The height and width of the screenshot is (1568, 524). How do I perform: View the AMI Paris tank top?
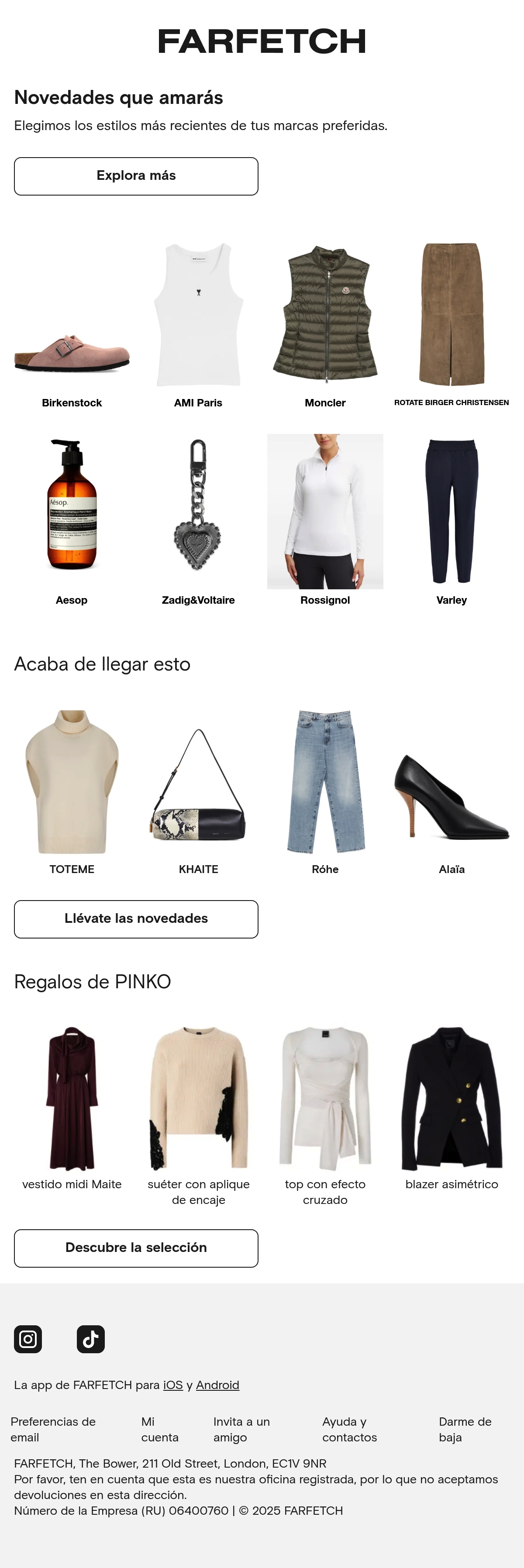198,314
